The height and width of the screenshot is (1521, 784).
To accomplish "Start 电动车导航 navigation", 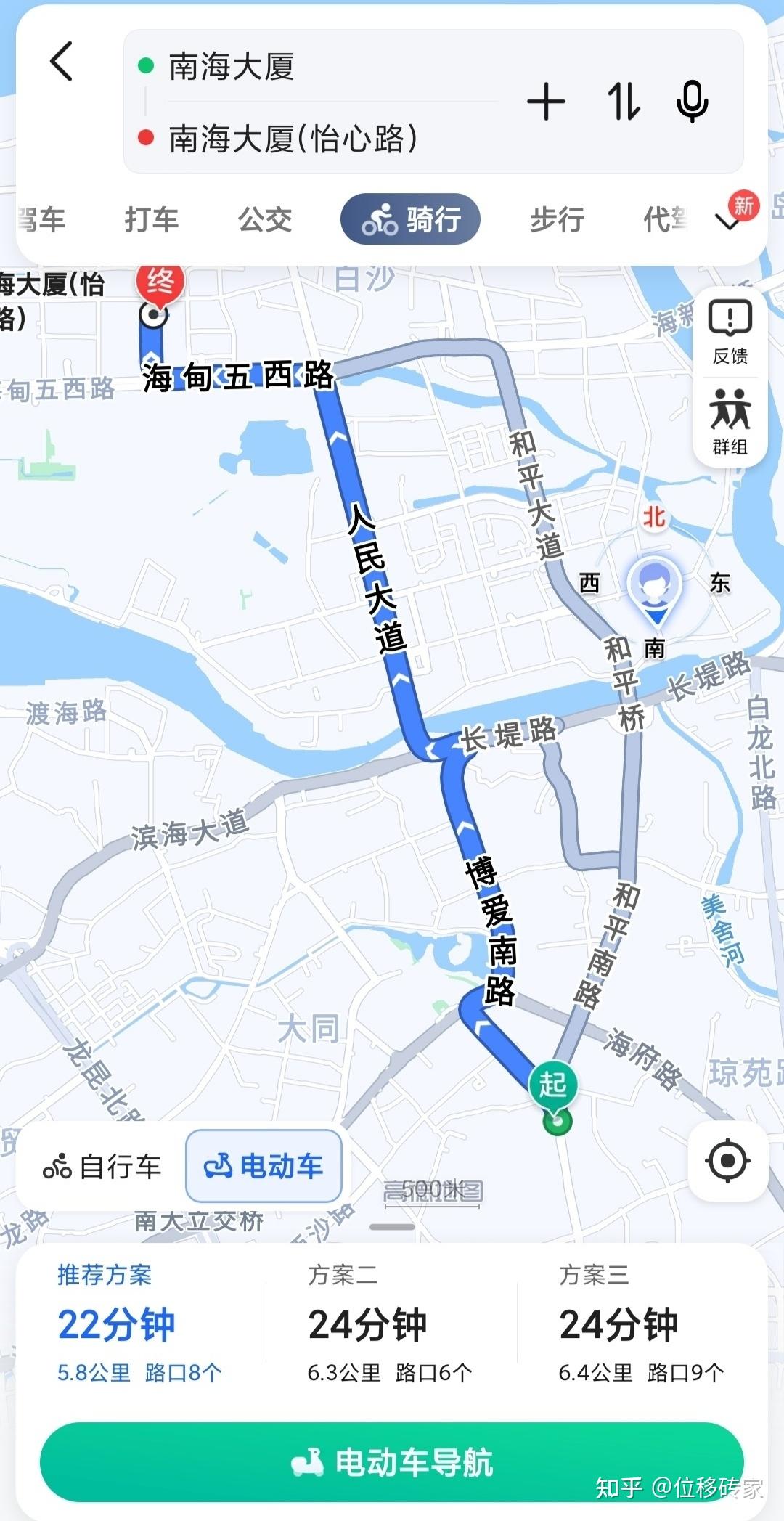I will (x=392, y=1462).
